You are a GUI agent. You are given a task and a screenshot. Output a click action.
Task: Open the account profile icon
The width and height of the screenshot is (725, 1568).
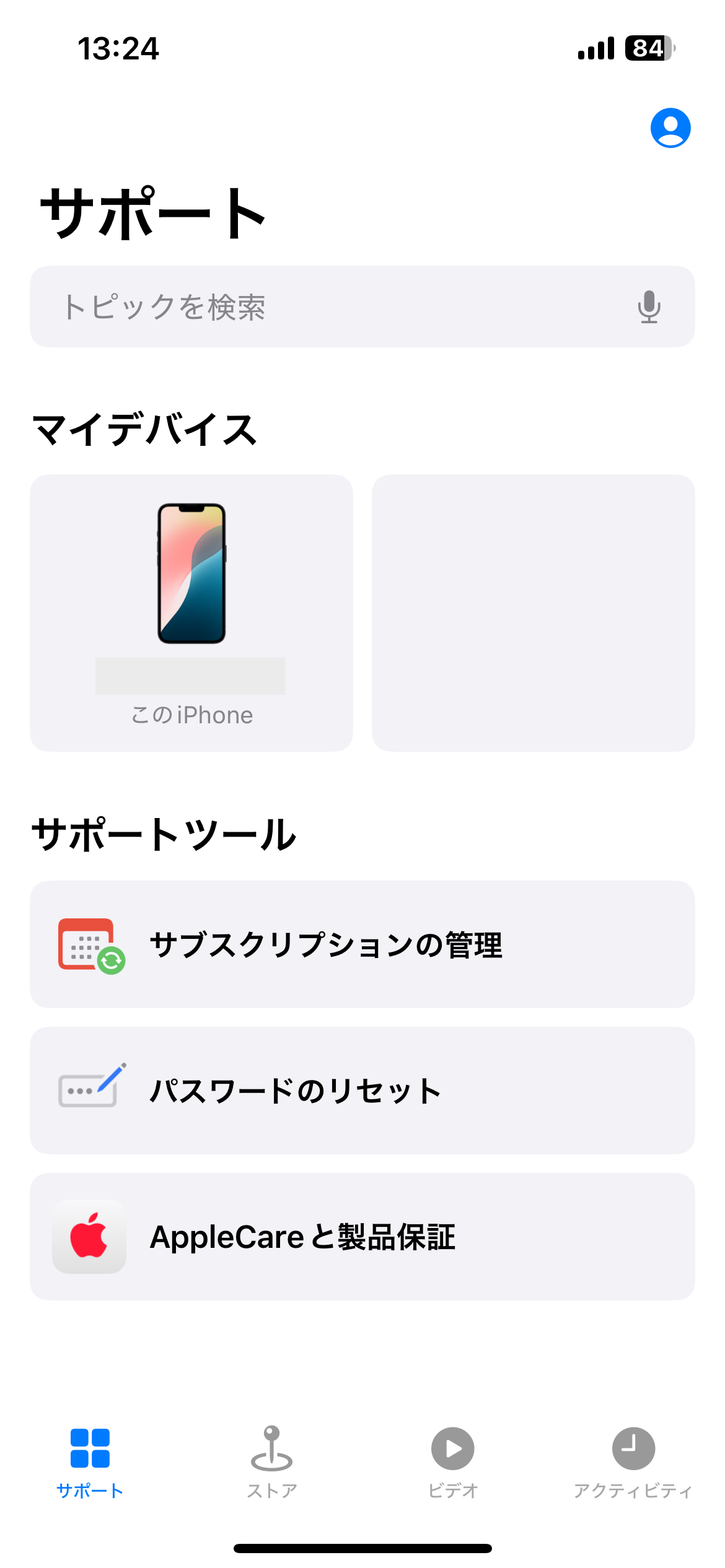[670, 128]
